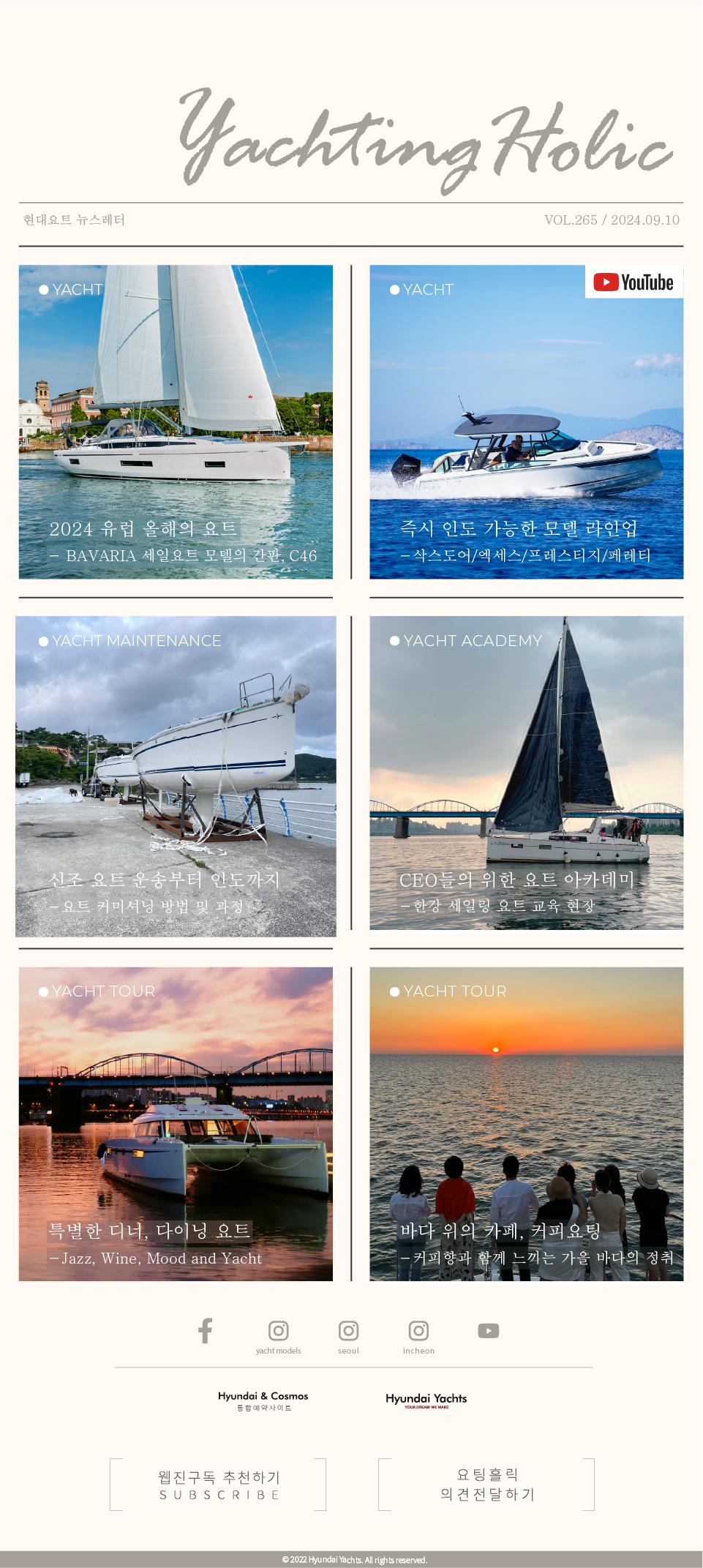Open the coffee yachting sunset tour card
This screenshot has width=703, height=1568.
[527, 1124]
